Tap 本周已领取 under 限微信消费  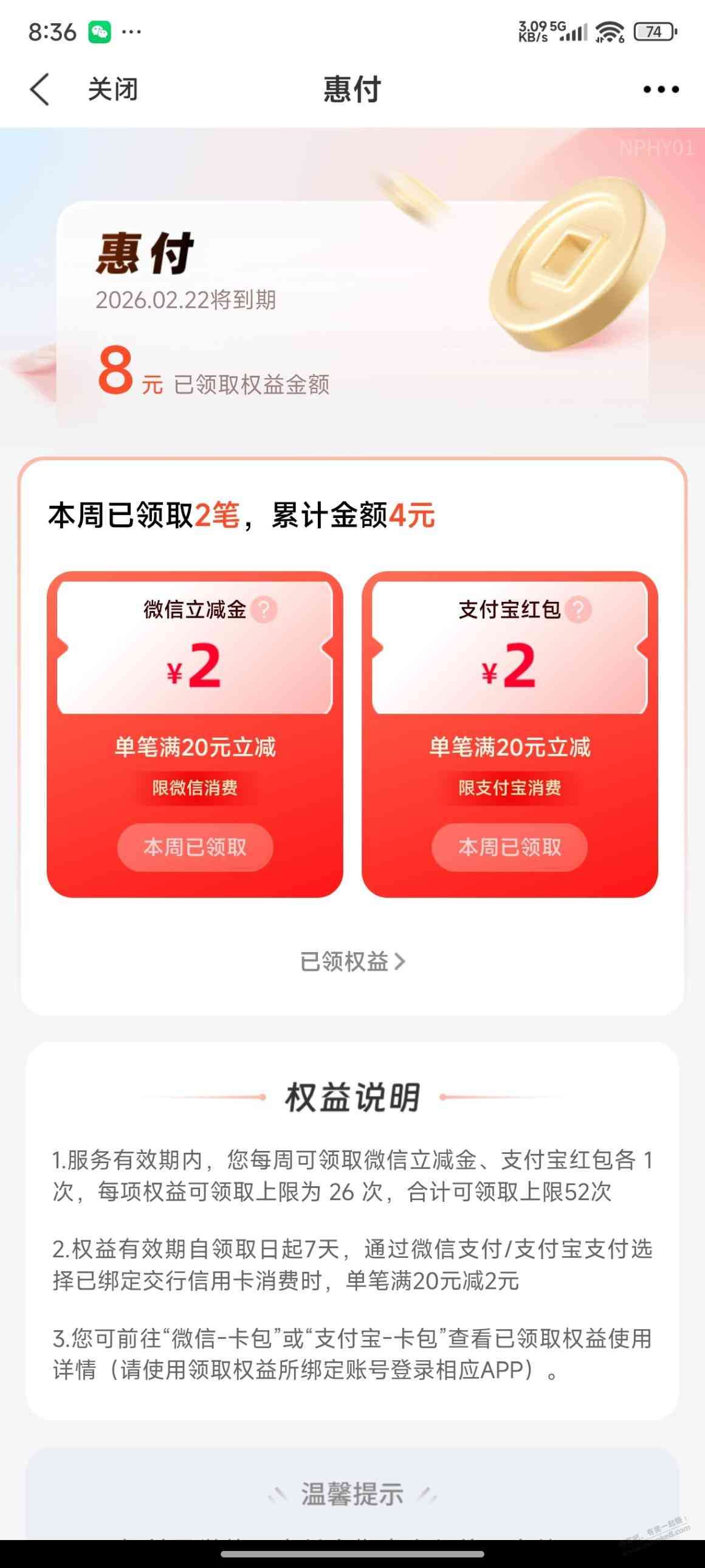(194, 847)
